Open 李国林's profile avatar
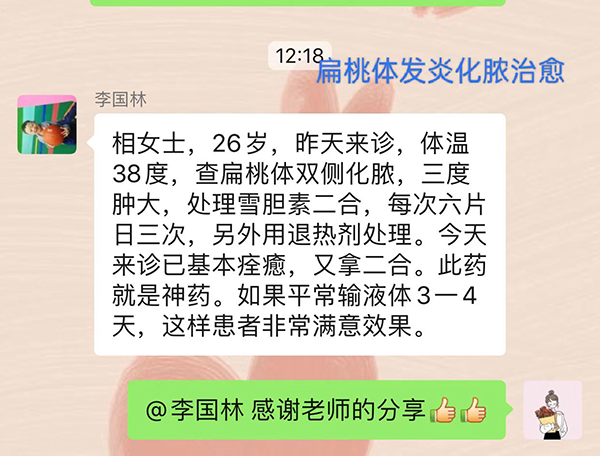600x456 pixels. (47, 125)
